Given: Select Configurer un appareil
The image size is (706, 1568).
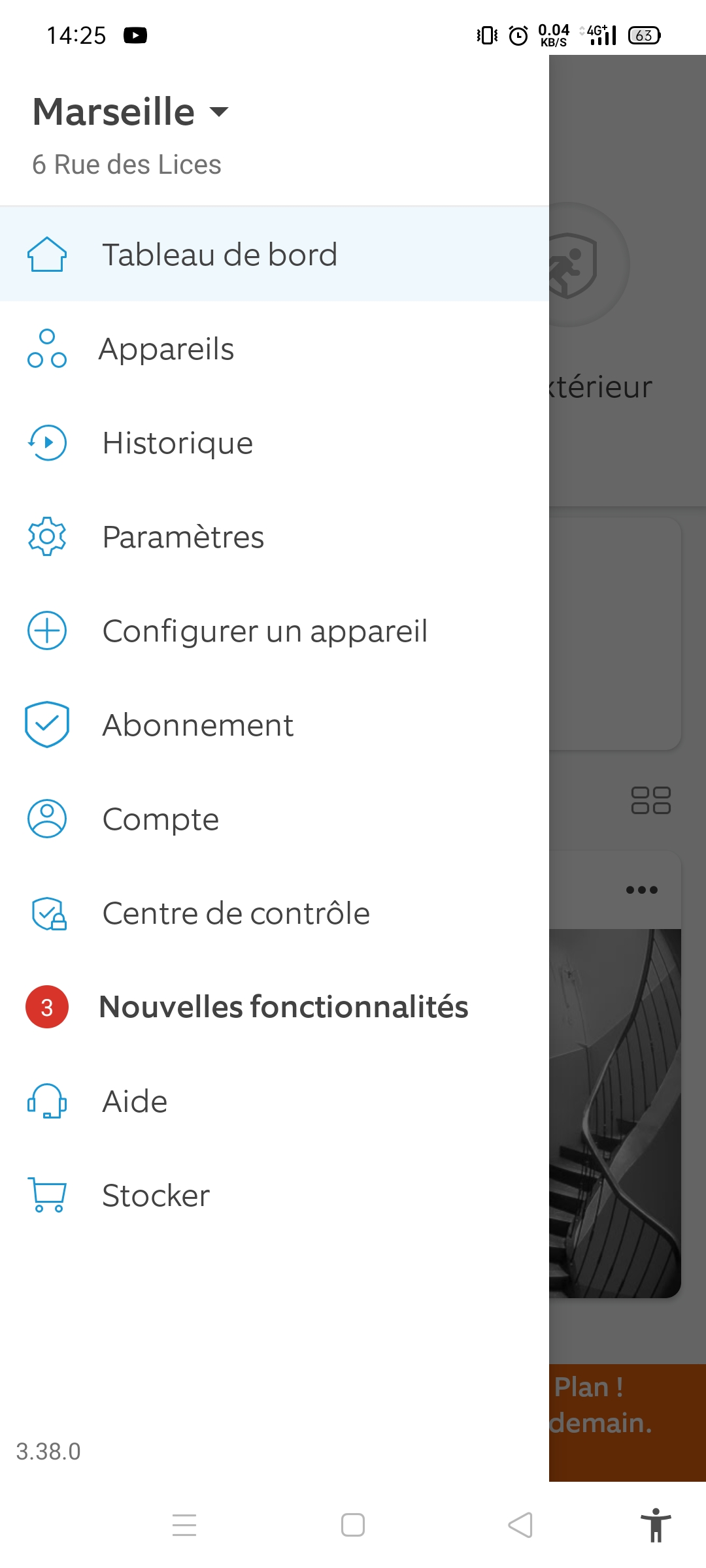Looking at the screenshot, I should tap(275, 630).
